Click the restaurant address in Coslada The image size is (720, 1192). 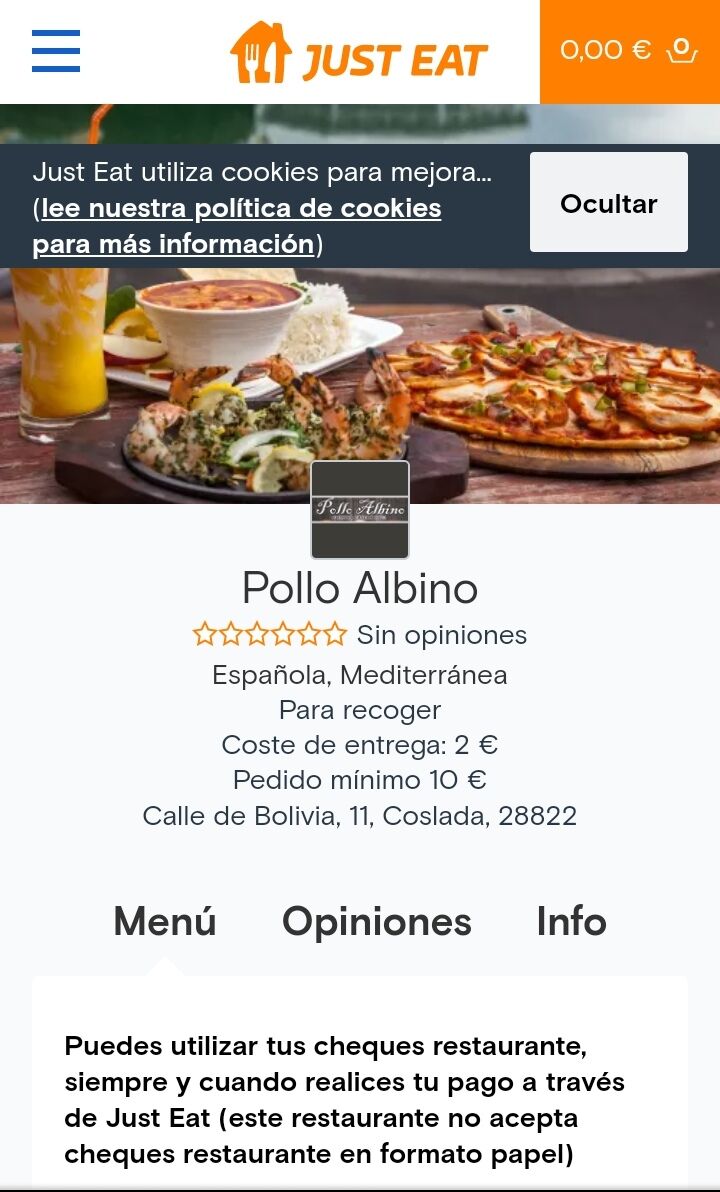click(x=360, y=816)
